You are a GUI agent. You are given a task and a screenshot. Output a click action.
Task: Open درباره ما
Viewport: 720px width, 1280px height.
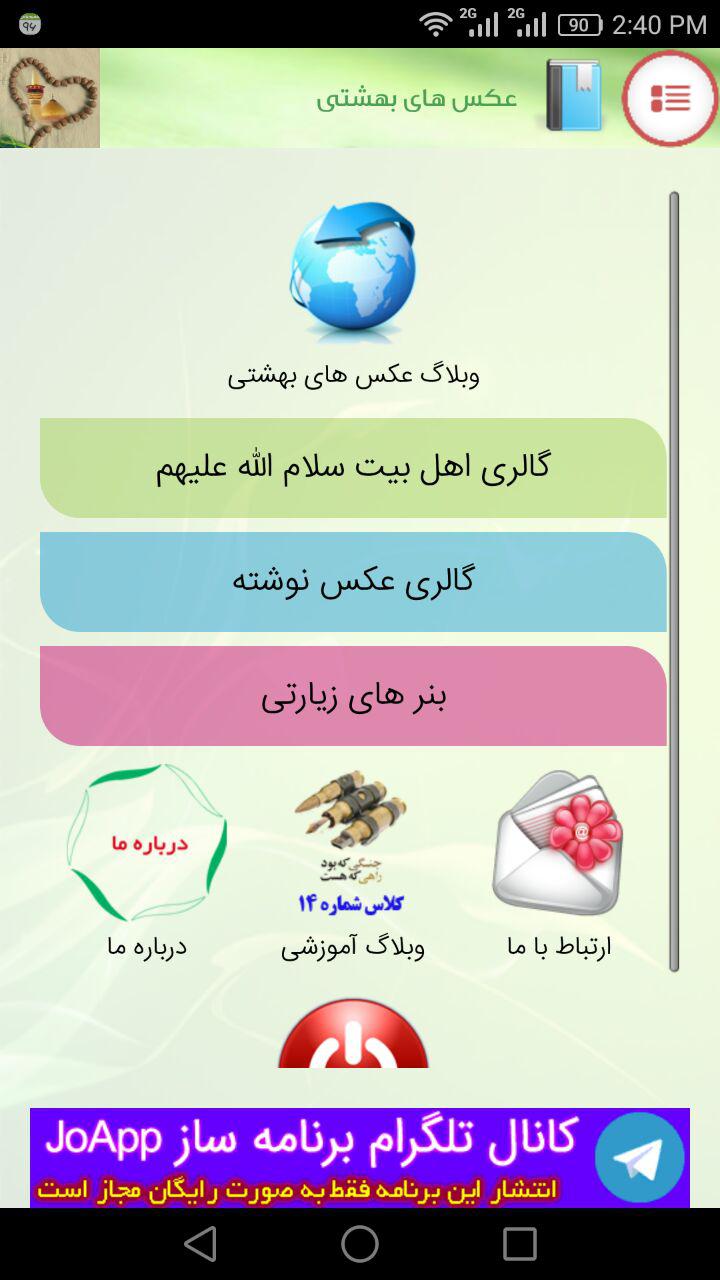[x=147, y=842]
